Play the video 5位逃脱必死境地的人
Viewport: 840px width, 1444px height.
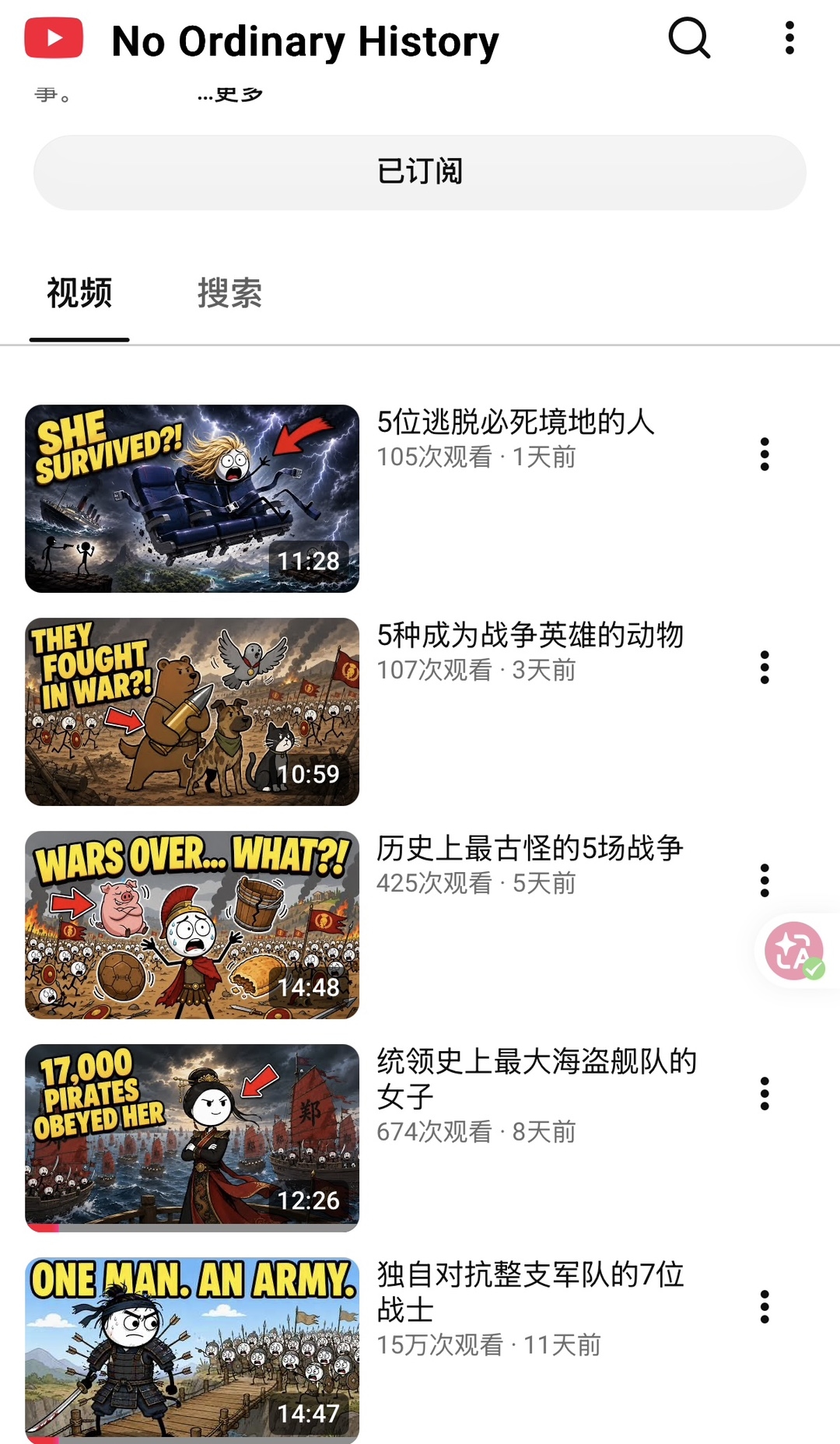click(192, 498)
